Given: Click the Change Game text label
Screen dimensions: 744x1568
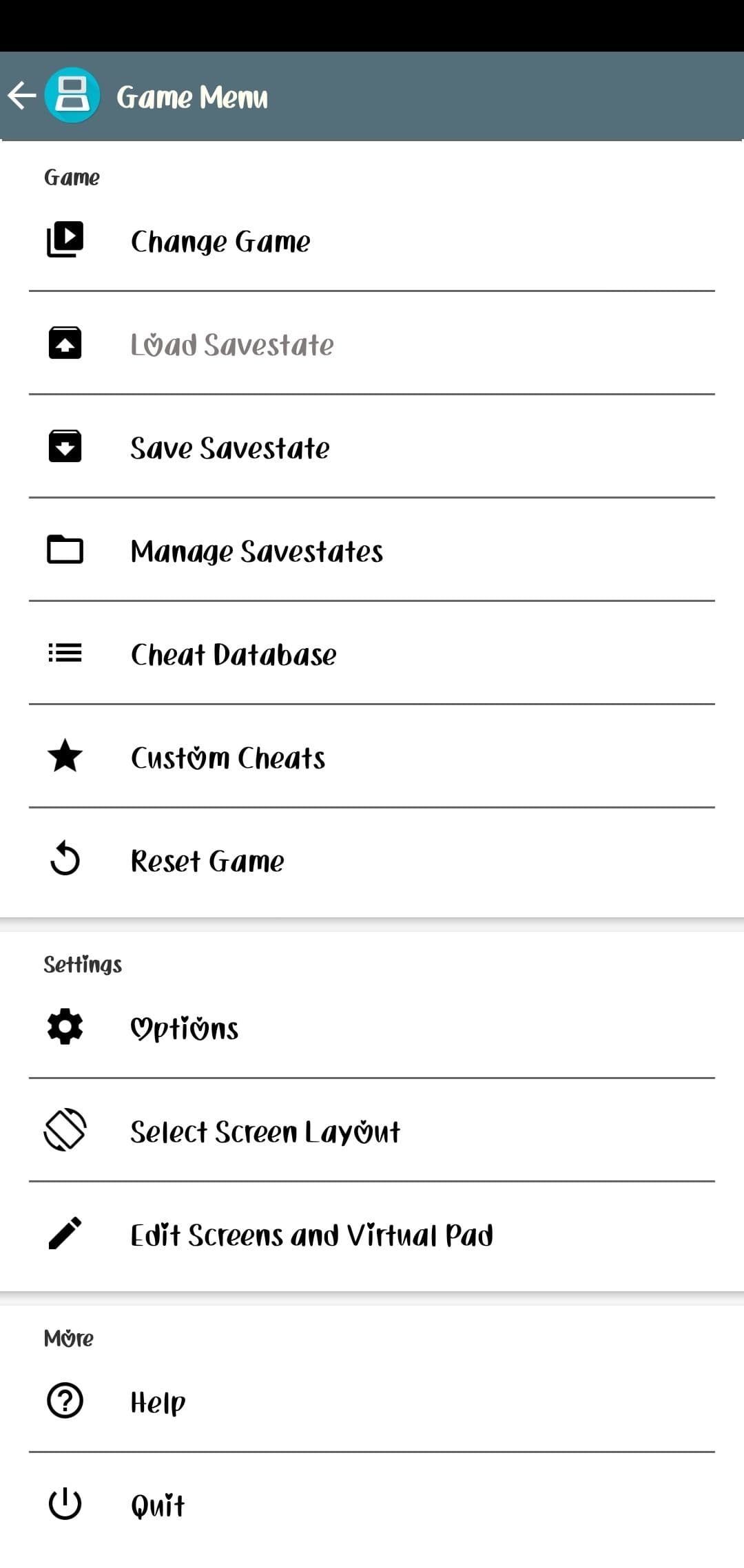Looking at the screenshot, I should point(220,240).
